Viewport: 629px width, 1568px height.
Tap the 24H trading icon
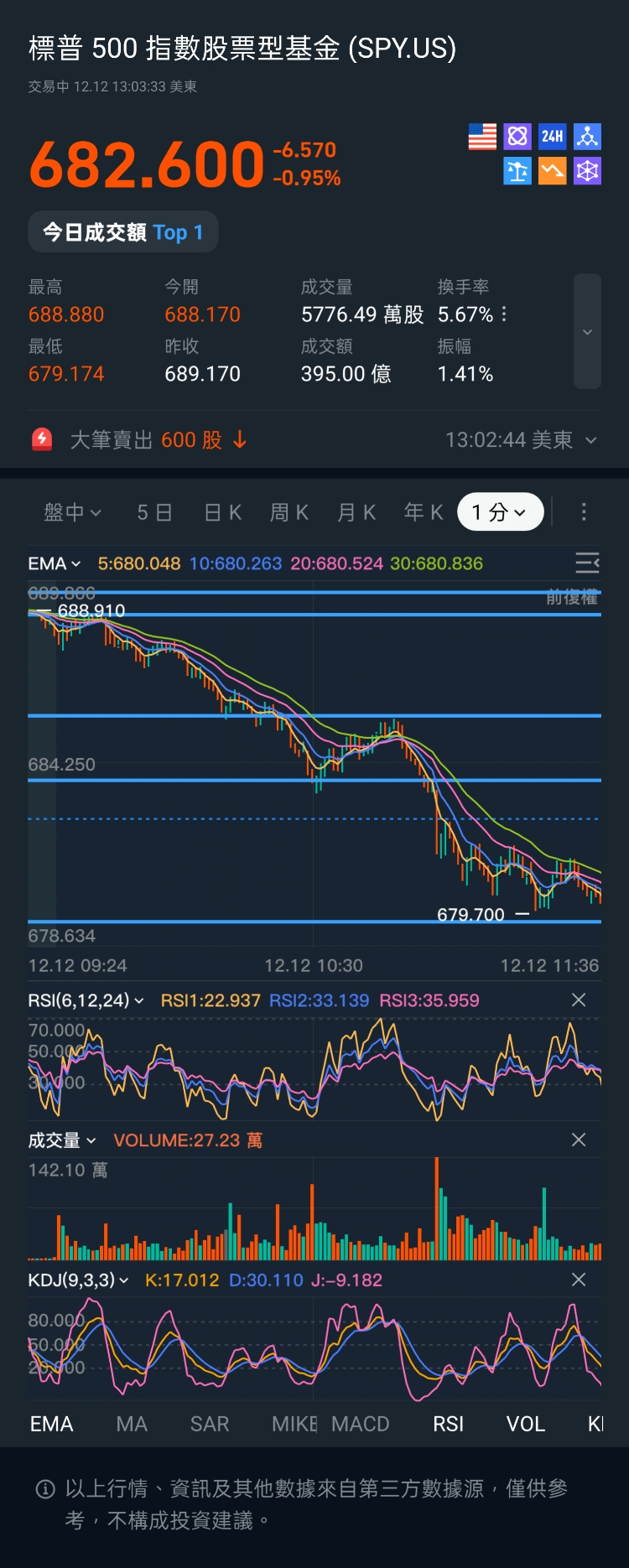click(x=552, y=136)
